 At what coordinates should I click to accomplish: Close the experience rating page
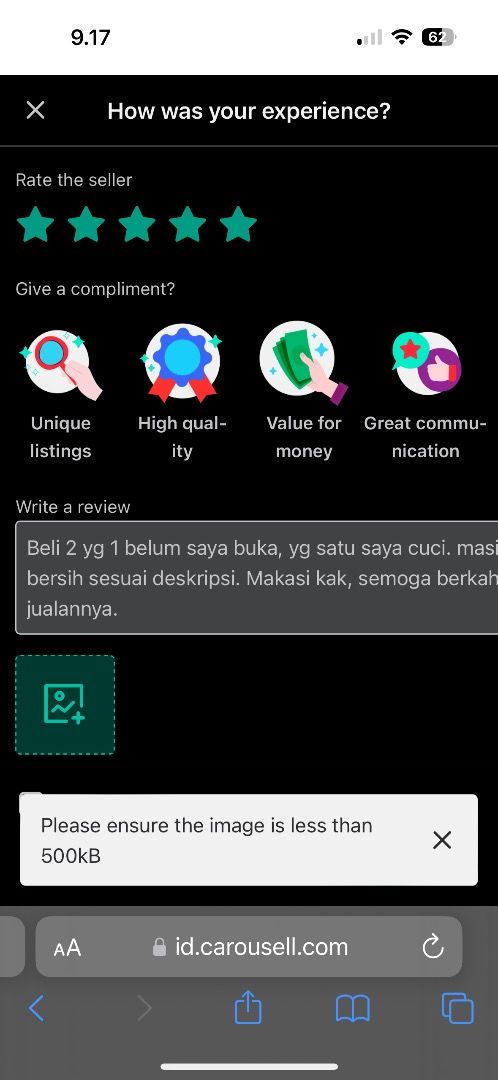pos(35,110)
